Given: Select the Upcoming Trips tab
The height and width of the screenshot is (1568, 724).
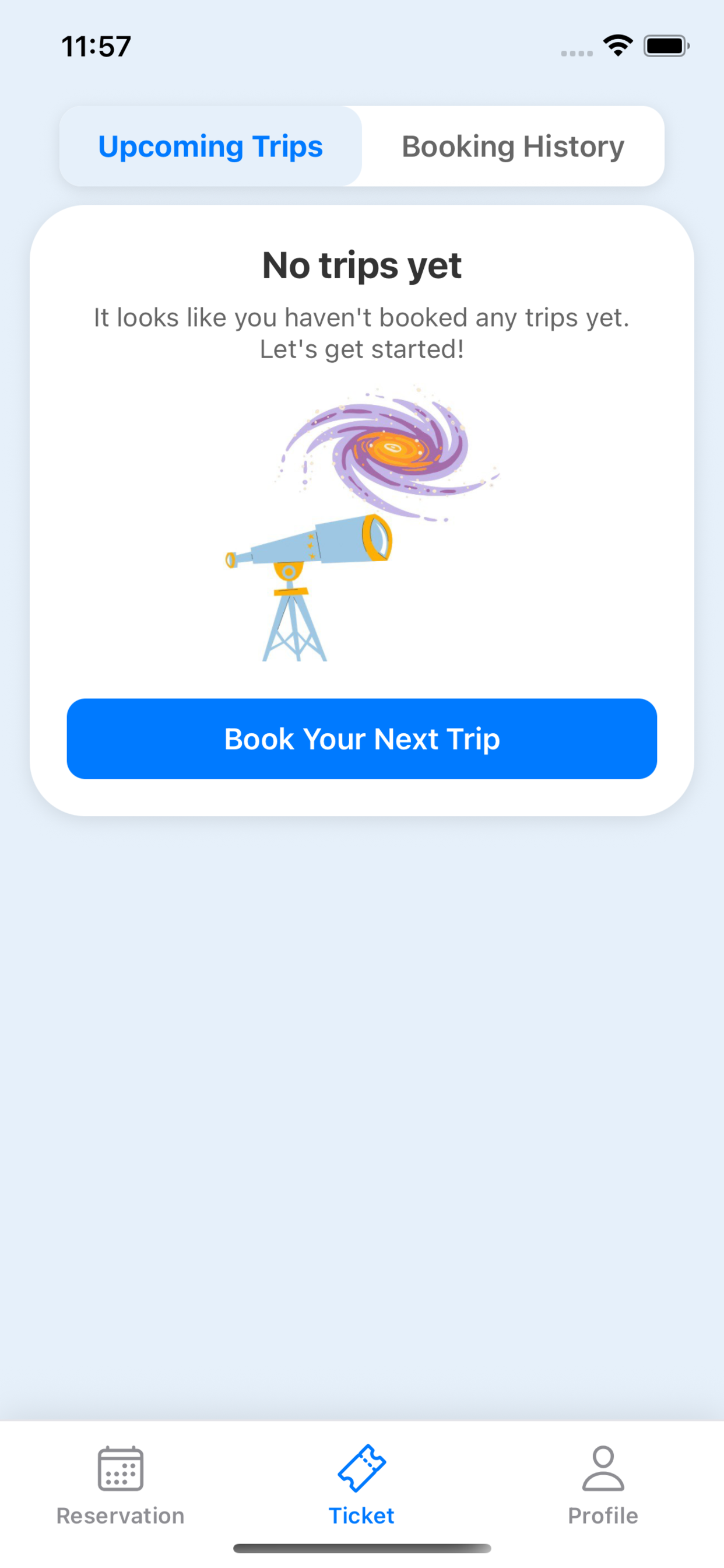Looking at the screenshot, I should 210,146.
